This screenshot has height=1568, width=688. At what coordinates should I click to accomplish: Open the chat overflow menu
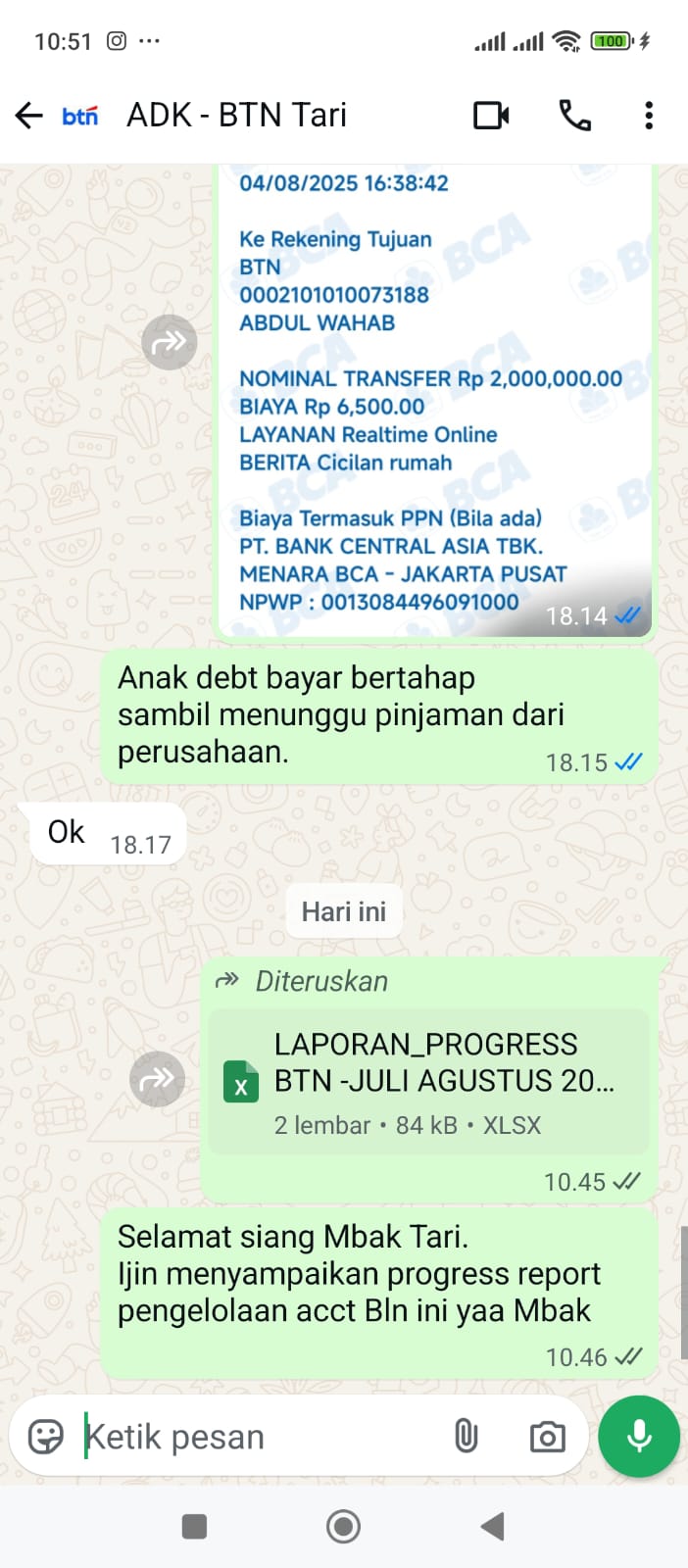648,116
